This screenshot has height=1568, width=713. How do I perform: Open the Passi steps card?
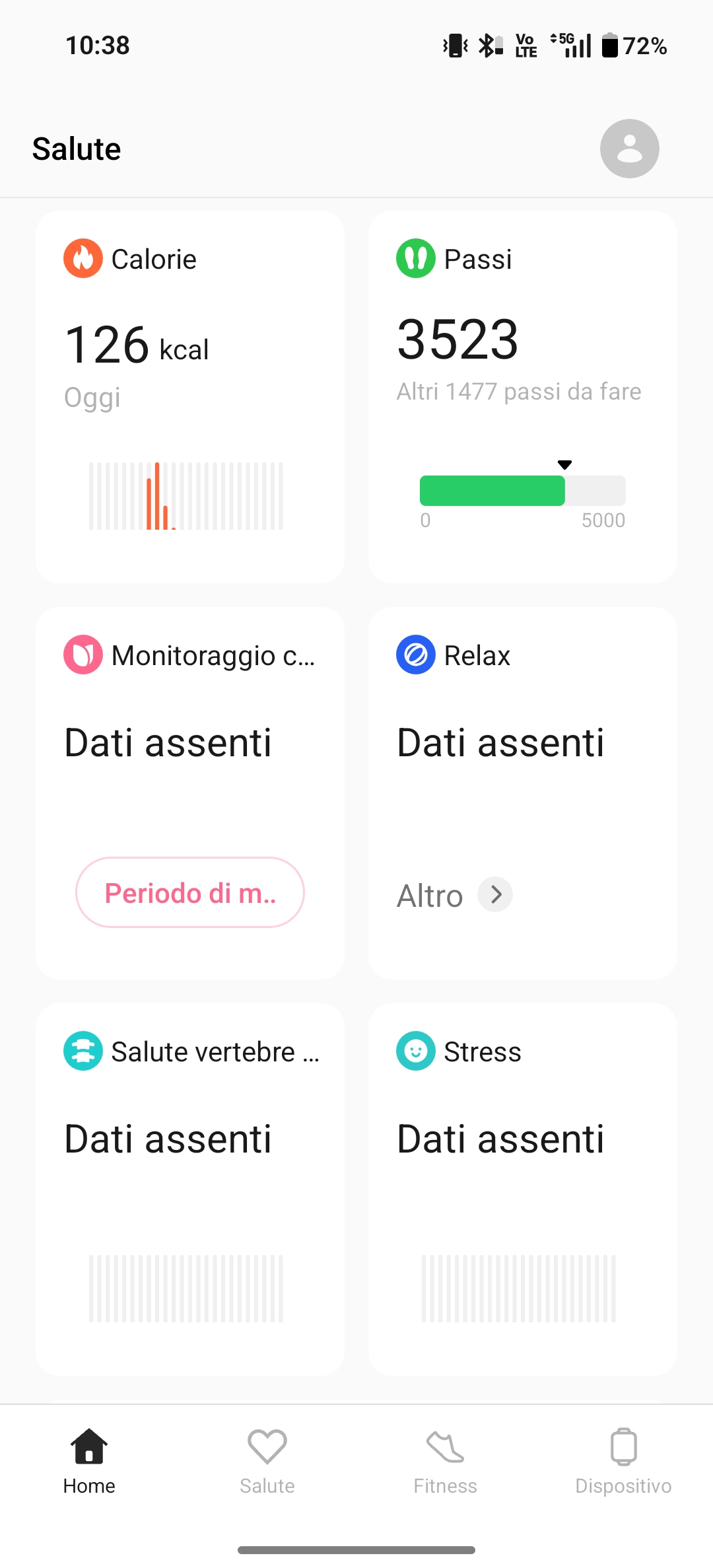click(x=522, y=396)
